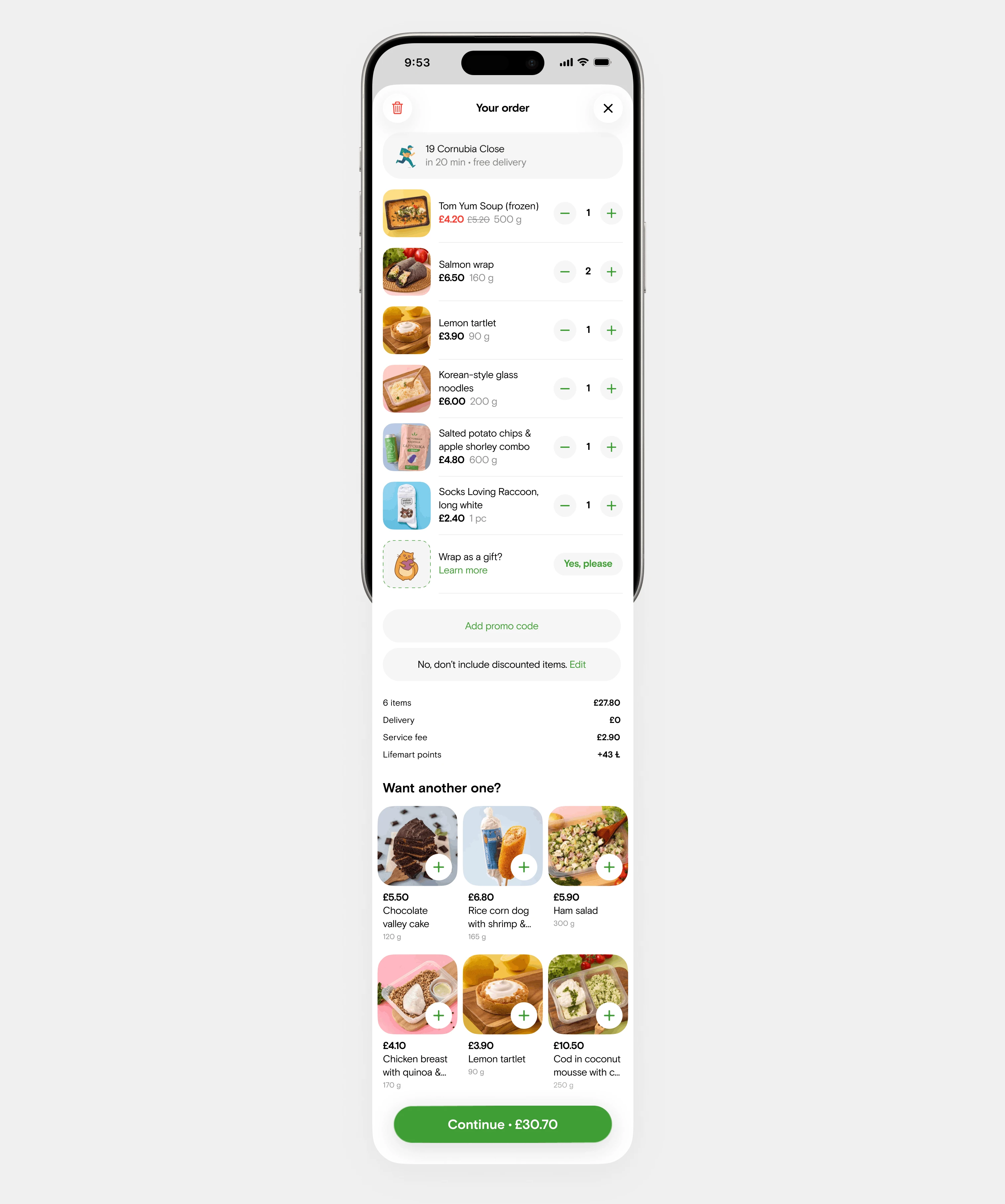Clear the order with the trash icon
This screenshot has width=1005, height=1204.
click(x=397, y=108)
